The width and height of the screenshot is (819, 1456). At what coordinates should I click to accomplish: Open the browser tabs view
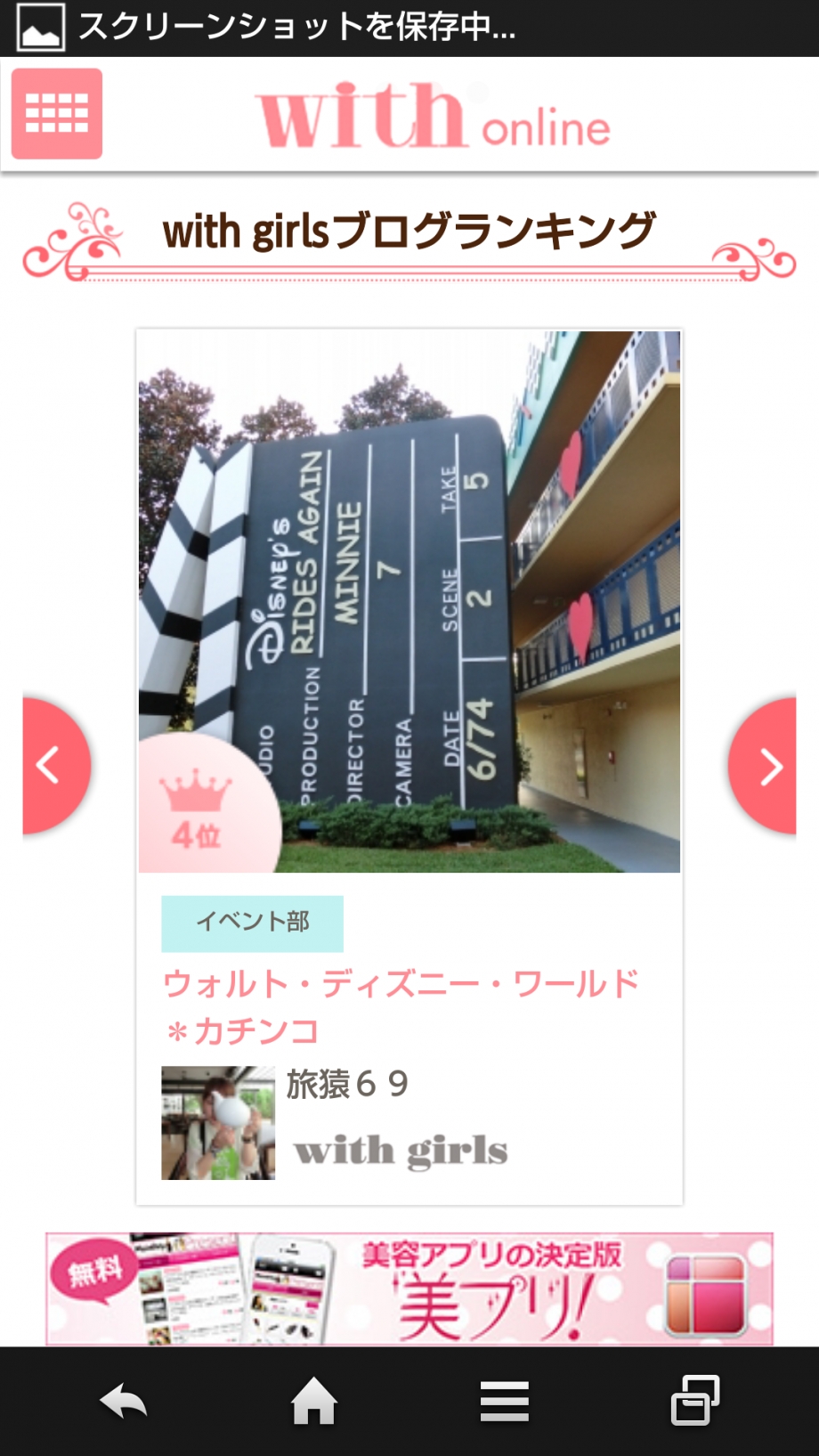(694, 1402)
